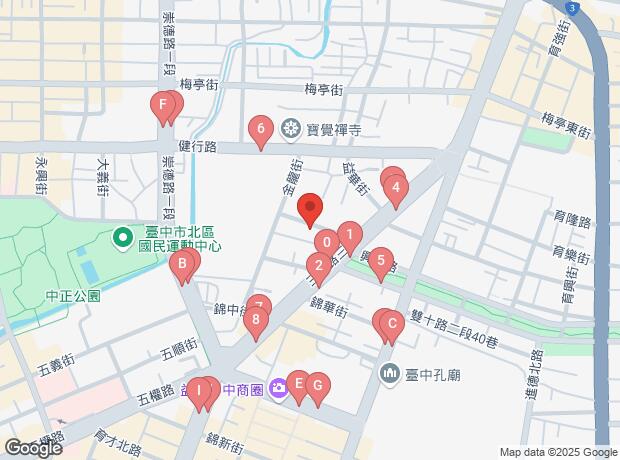
Task: Select the map marker labeled E
Action: click(x=298, y=383)
